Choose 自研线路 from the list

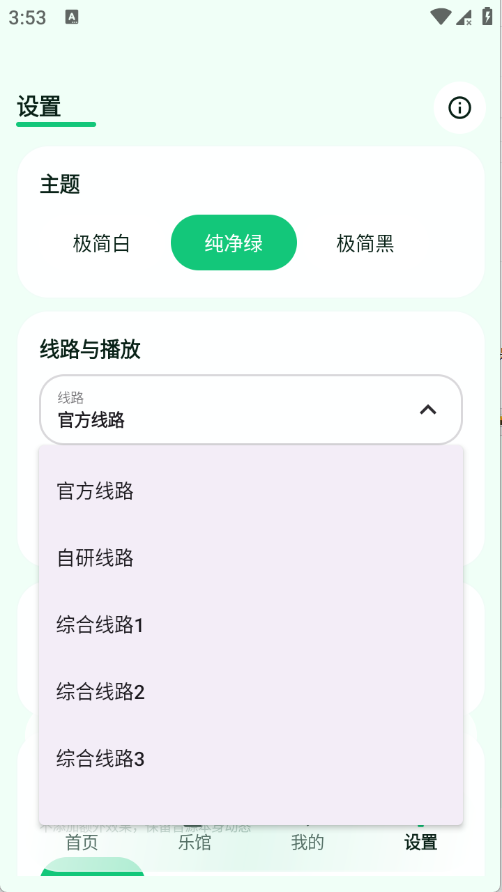click(251, 558)
